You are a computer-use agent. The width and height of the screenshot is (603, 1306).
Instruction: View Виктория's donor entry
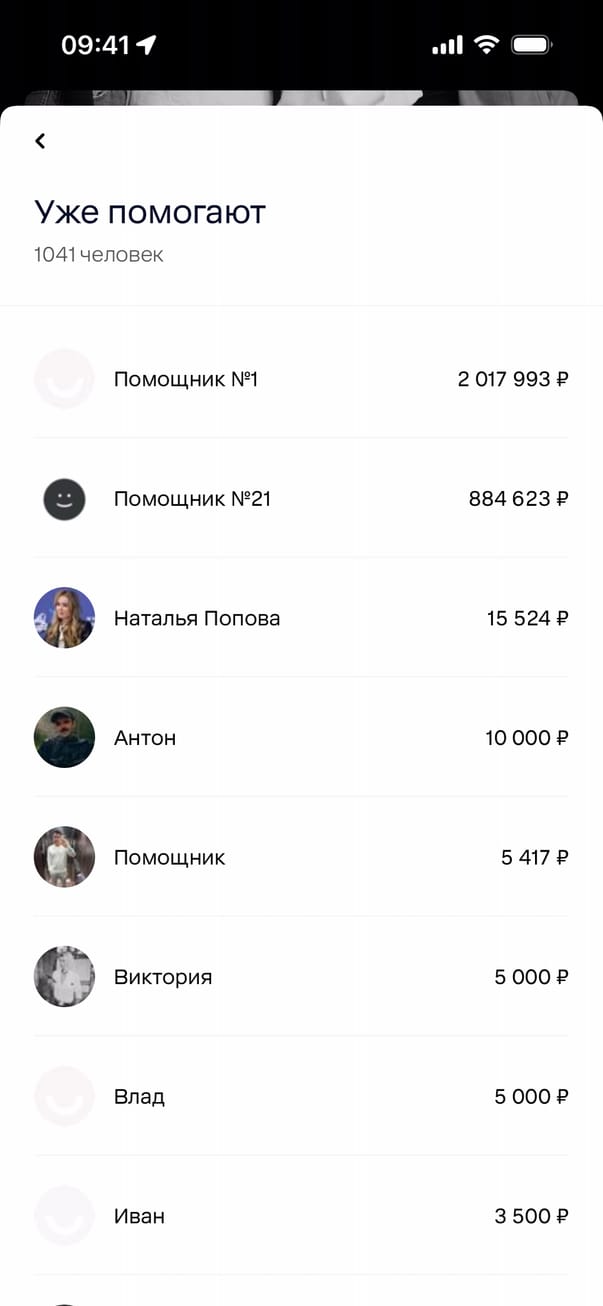pos(300,977)
